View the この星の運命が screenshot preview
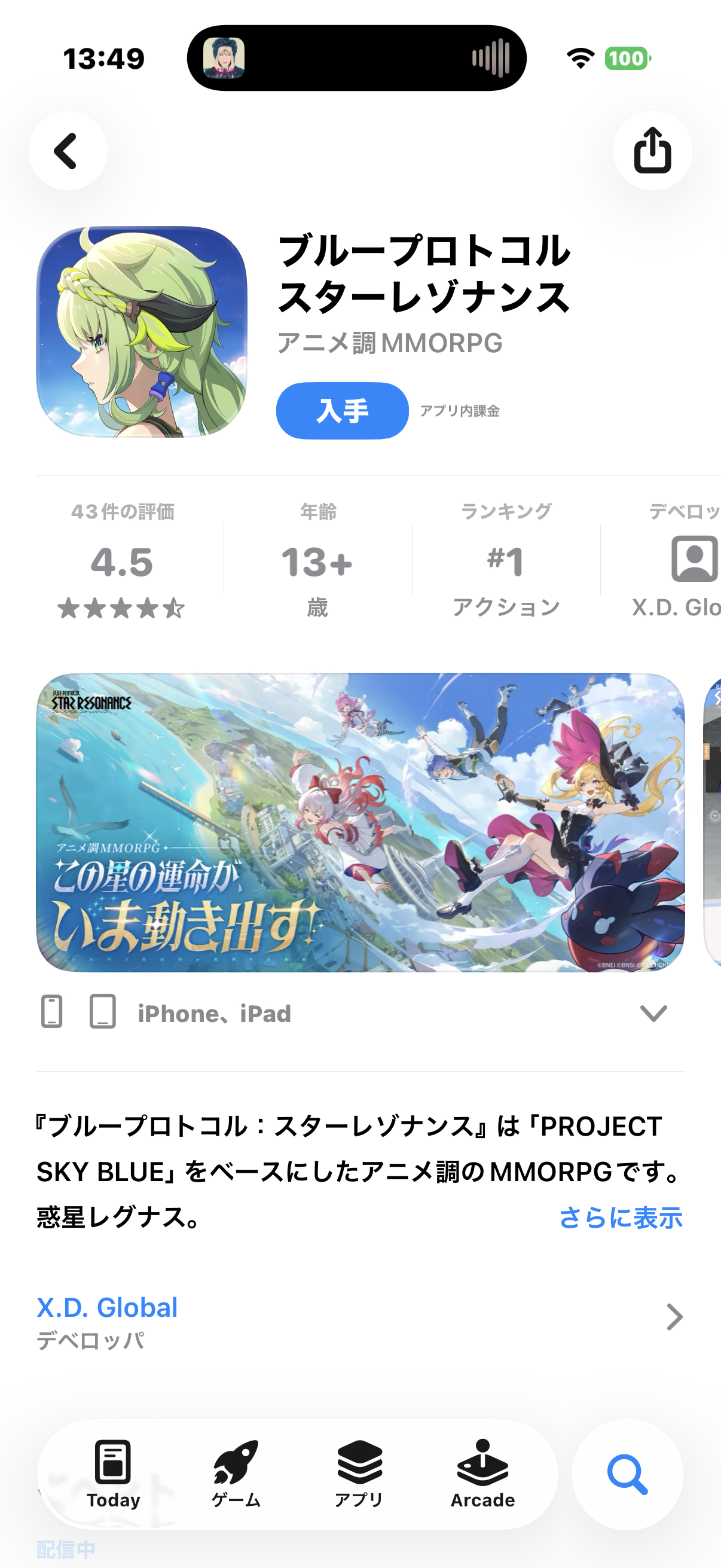Image resolution: width=721 pixels, height=1568 pixels. click(360, 822)
